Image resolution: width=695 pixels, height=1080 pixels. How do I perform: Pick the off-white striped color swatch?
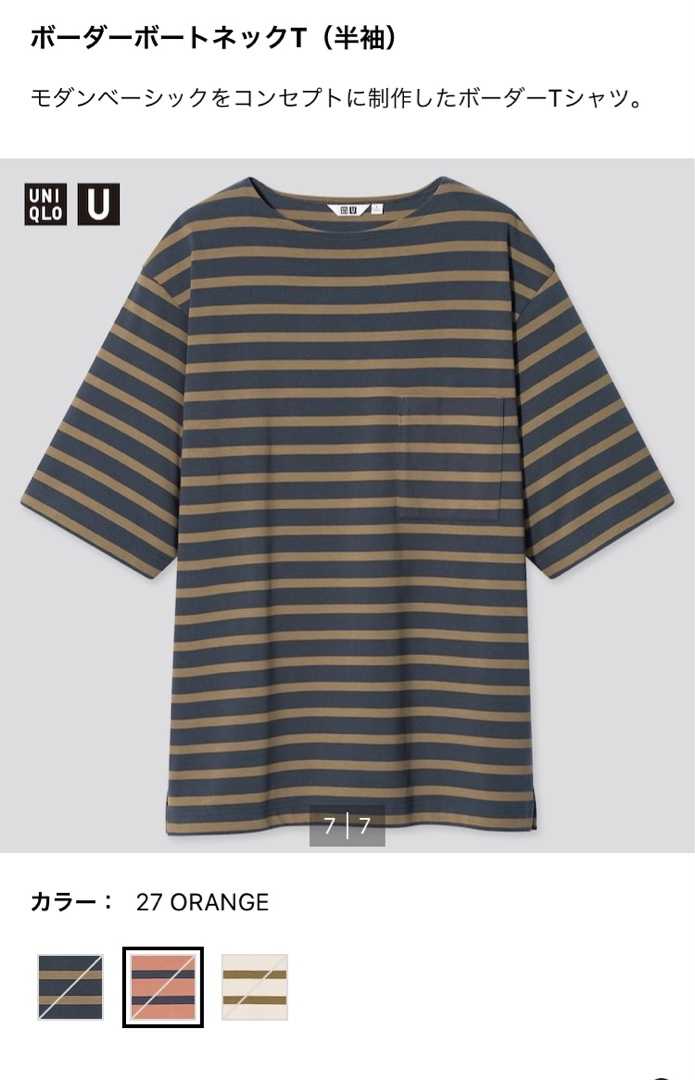(x=254, y=986)
